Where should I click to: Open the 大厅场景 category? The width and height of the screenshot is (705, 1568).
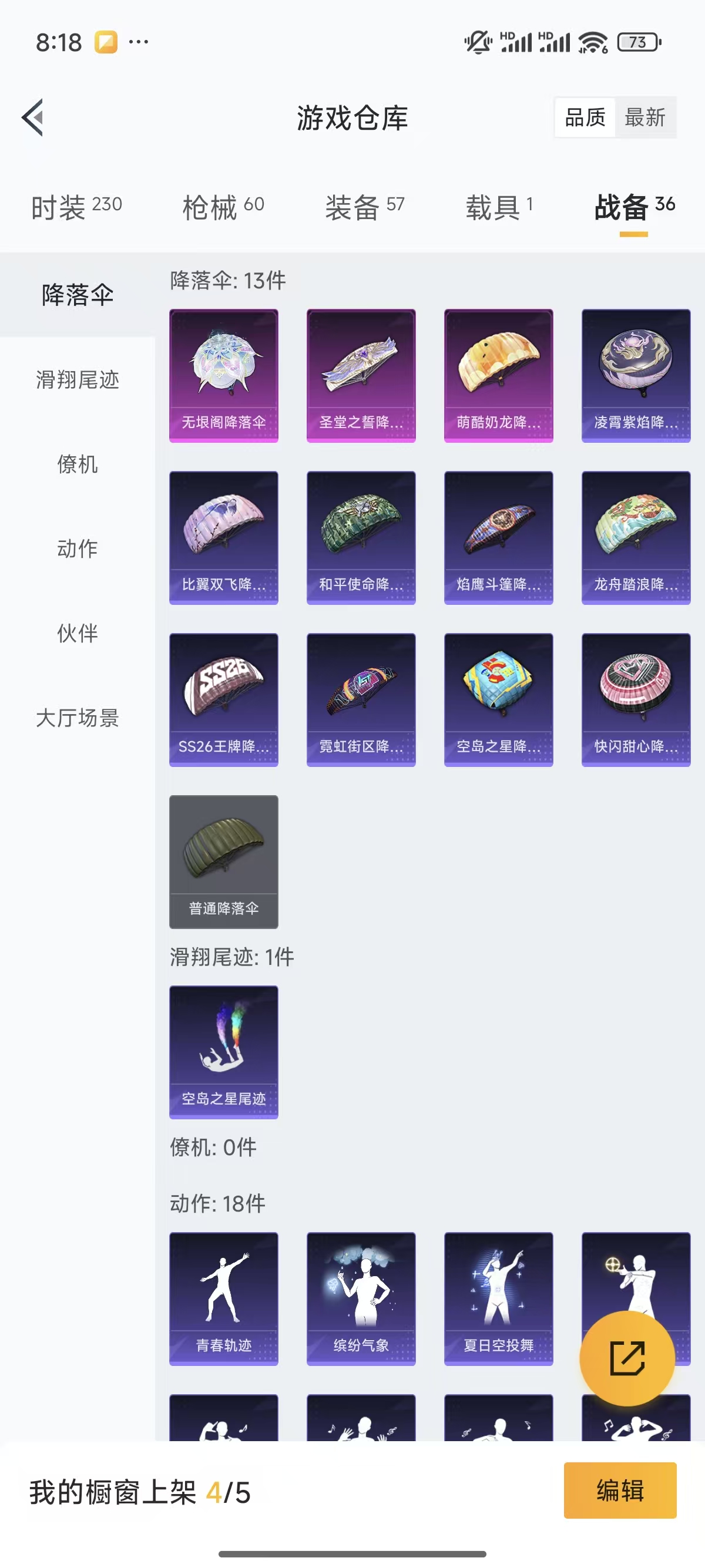78,718
